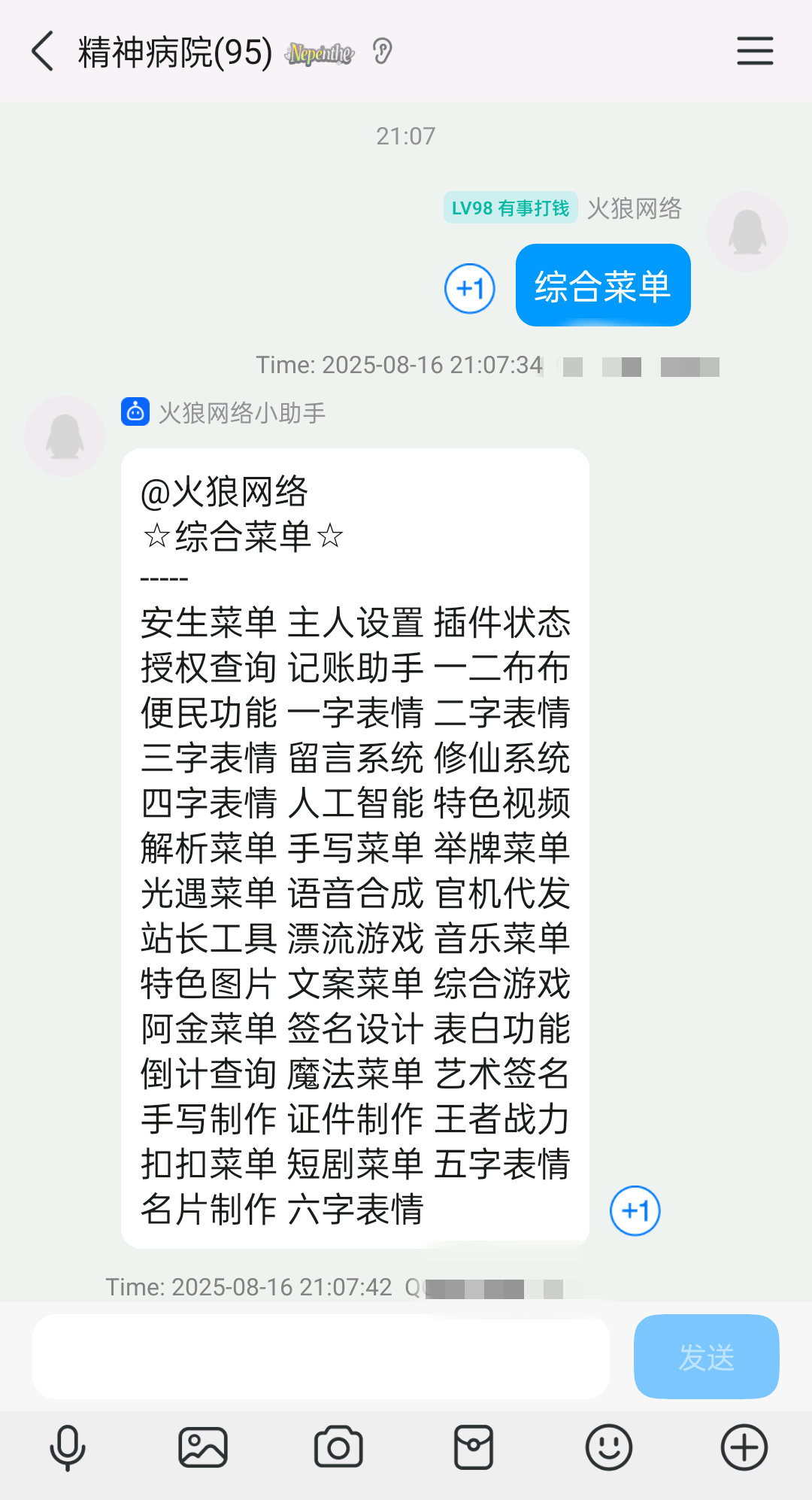This screenshot has width=812, height=1500.
Task: Tap the 发送 send button
Action: click(x=706, y=1356)
